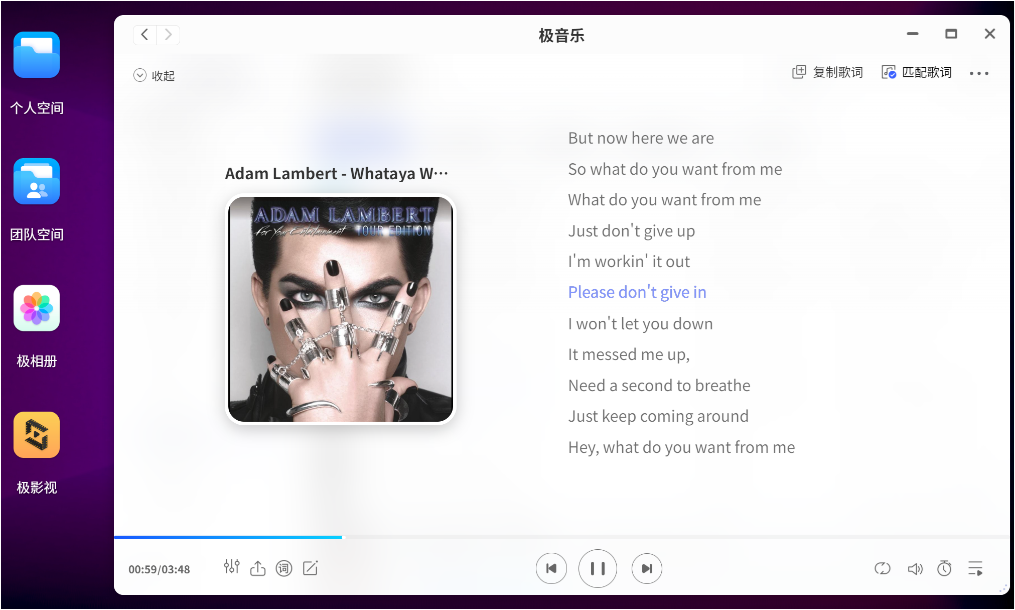Open 个人空间 from the desktop
The height and width of the screenshot is (610, 1015).
click(37, 56)
